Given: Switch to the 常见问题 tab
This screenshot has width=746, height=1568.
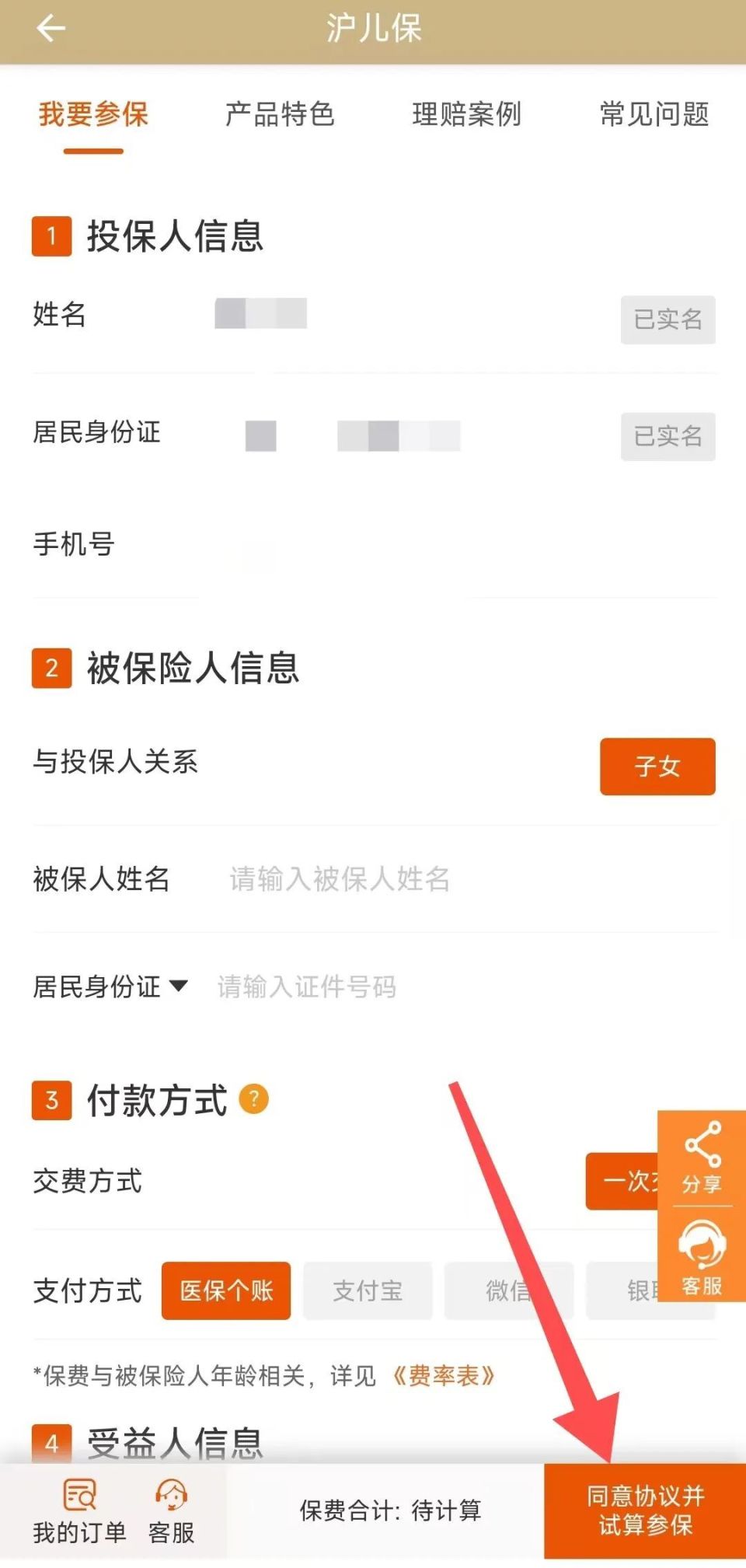Looking at the screenshot, I should (x=654, y=114).
